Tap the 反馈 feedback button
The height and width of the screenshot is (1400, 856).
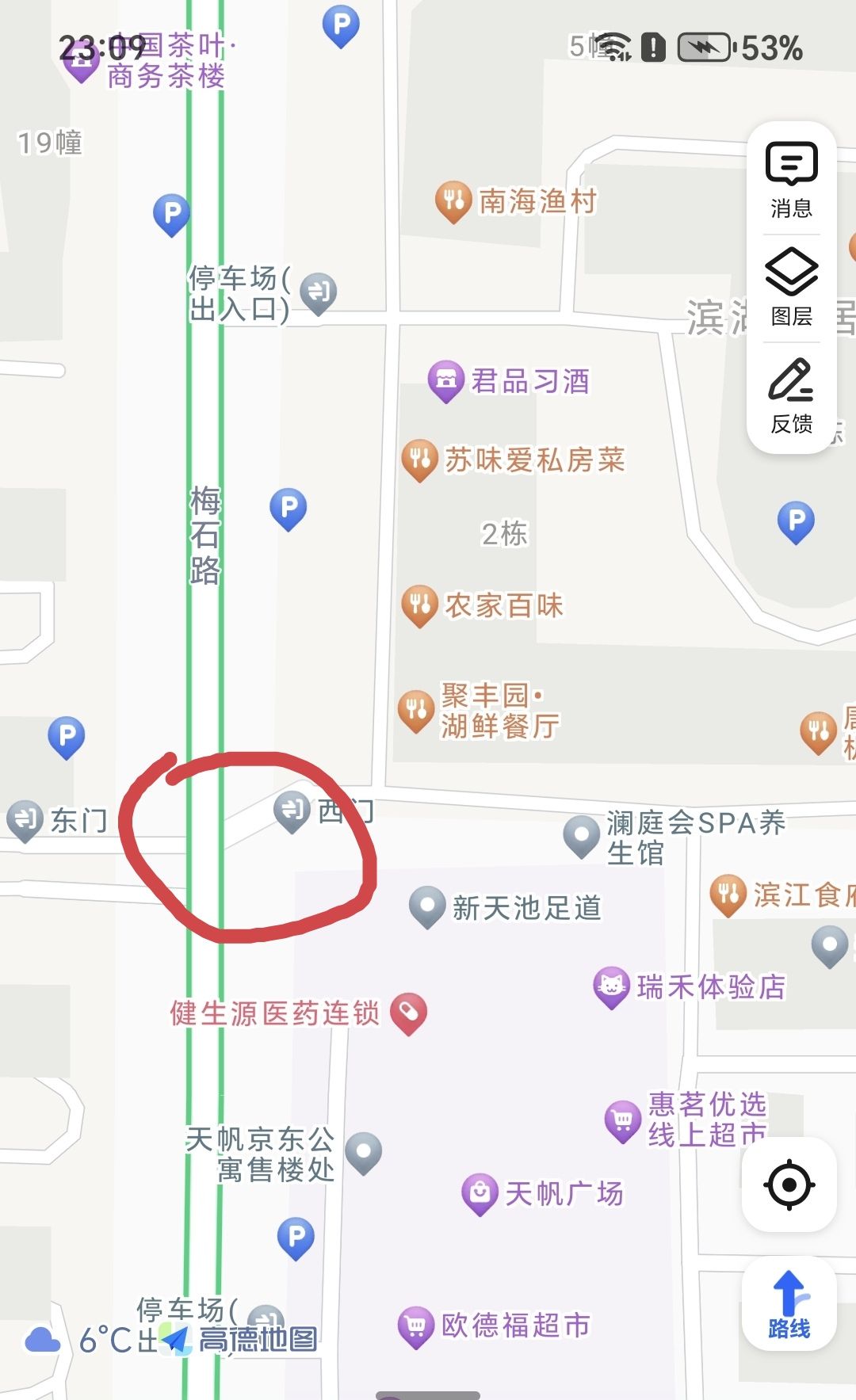click(x=791, y=396)
